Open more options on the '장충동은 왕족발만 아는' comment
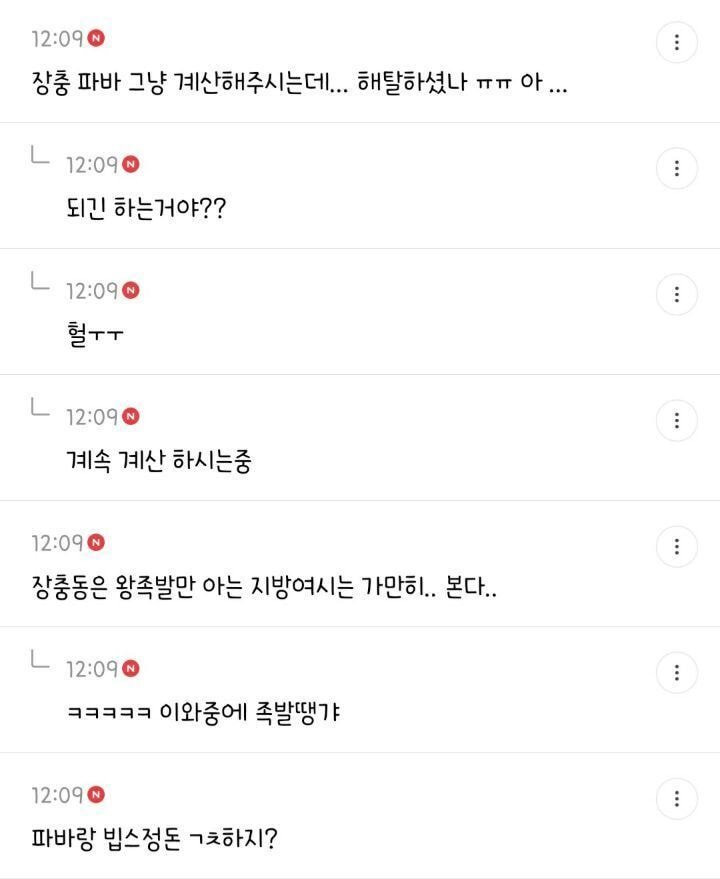This screenshot has width=720, height=879. pyautogui.click(x=677, y=546)
